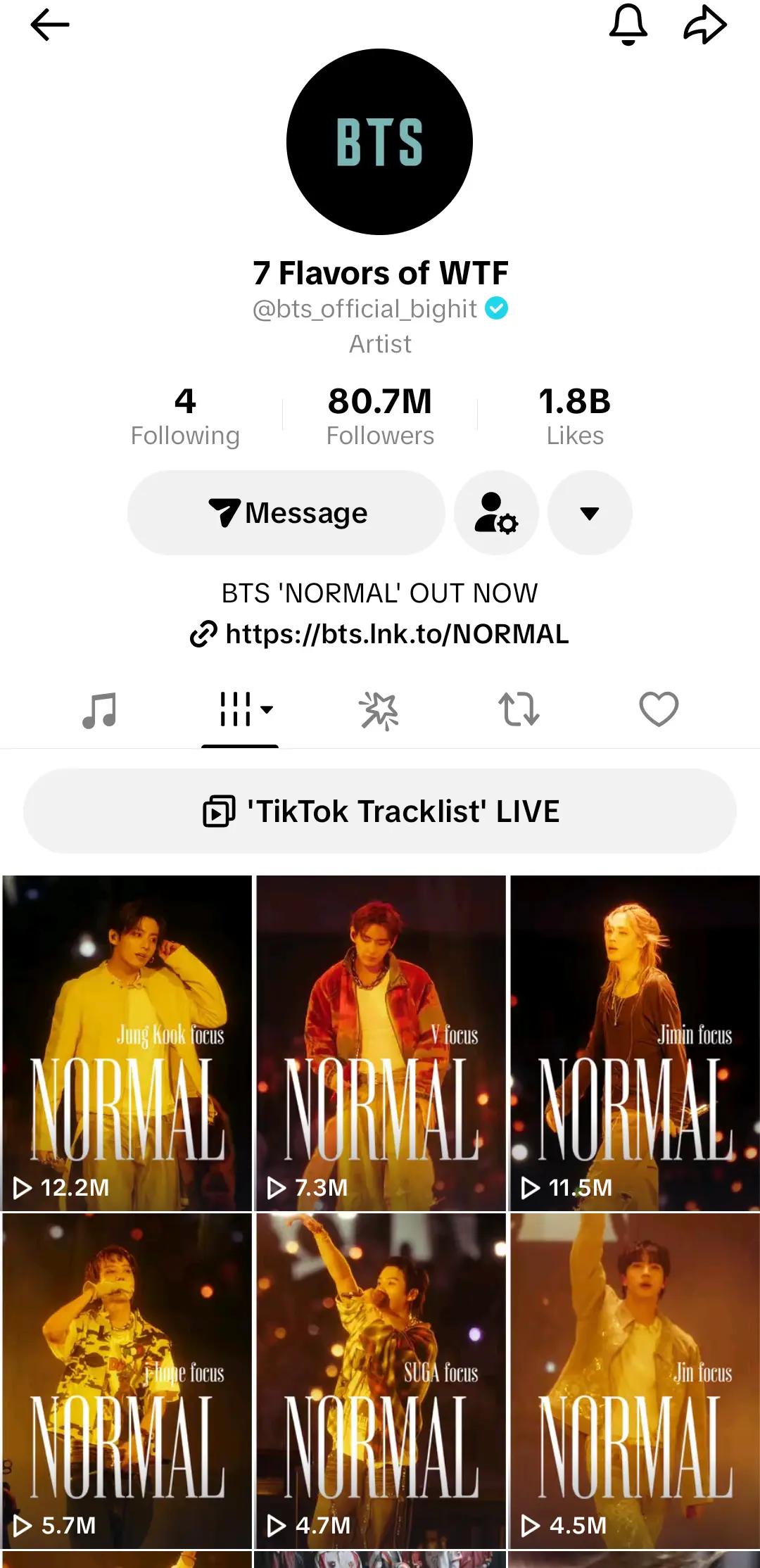Viewport: 760px width, 1568px height.
Task: Open the notifications bell
Action: (x=628, y=25)
